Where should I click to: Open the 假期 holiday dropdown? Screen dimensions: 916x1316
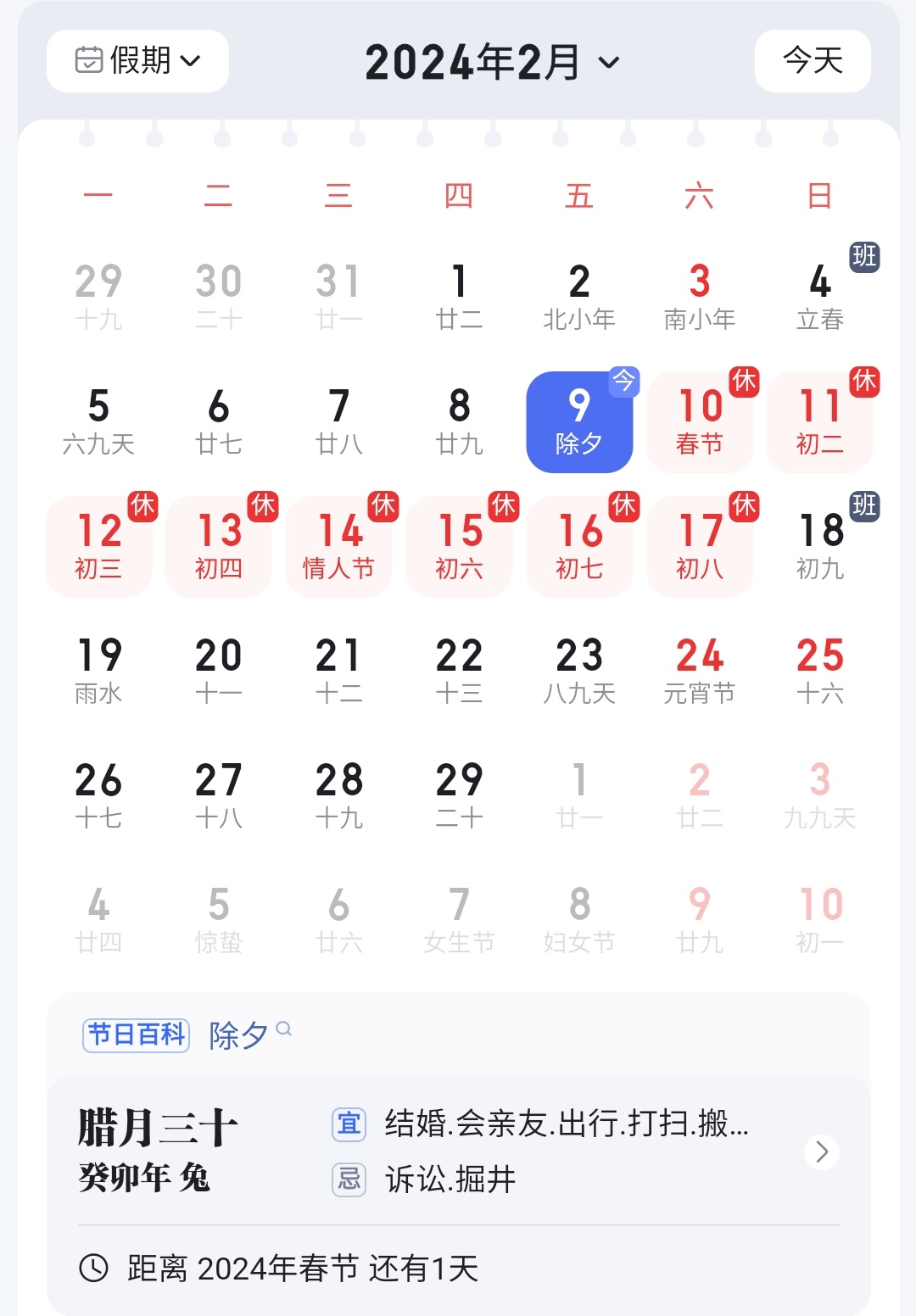[x=138, y=61]
